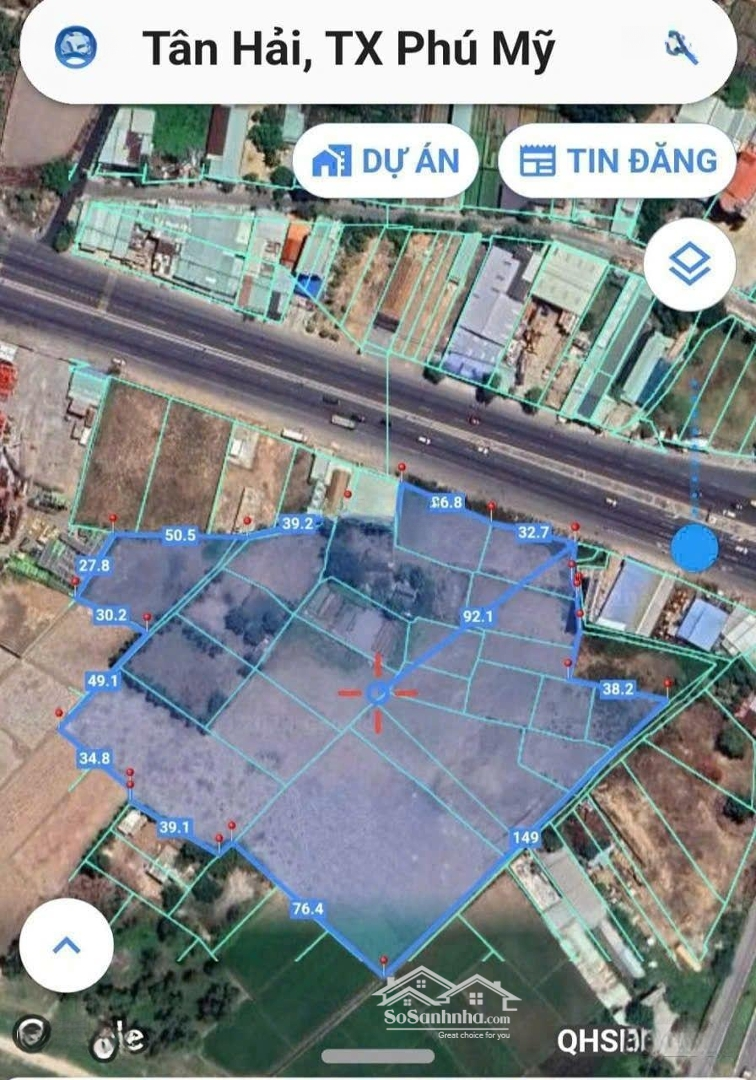The height and width of the screenshot is (1080, 756).
Task: Open the Tân Hải, TX Phú Mỹ search box
Action: tap(348, 48)
